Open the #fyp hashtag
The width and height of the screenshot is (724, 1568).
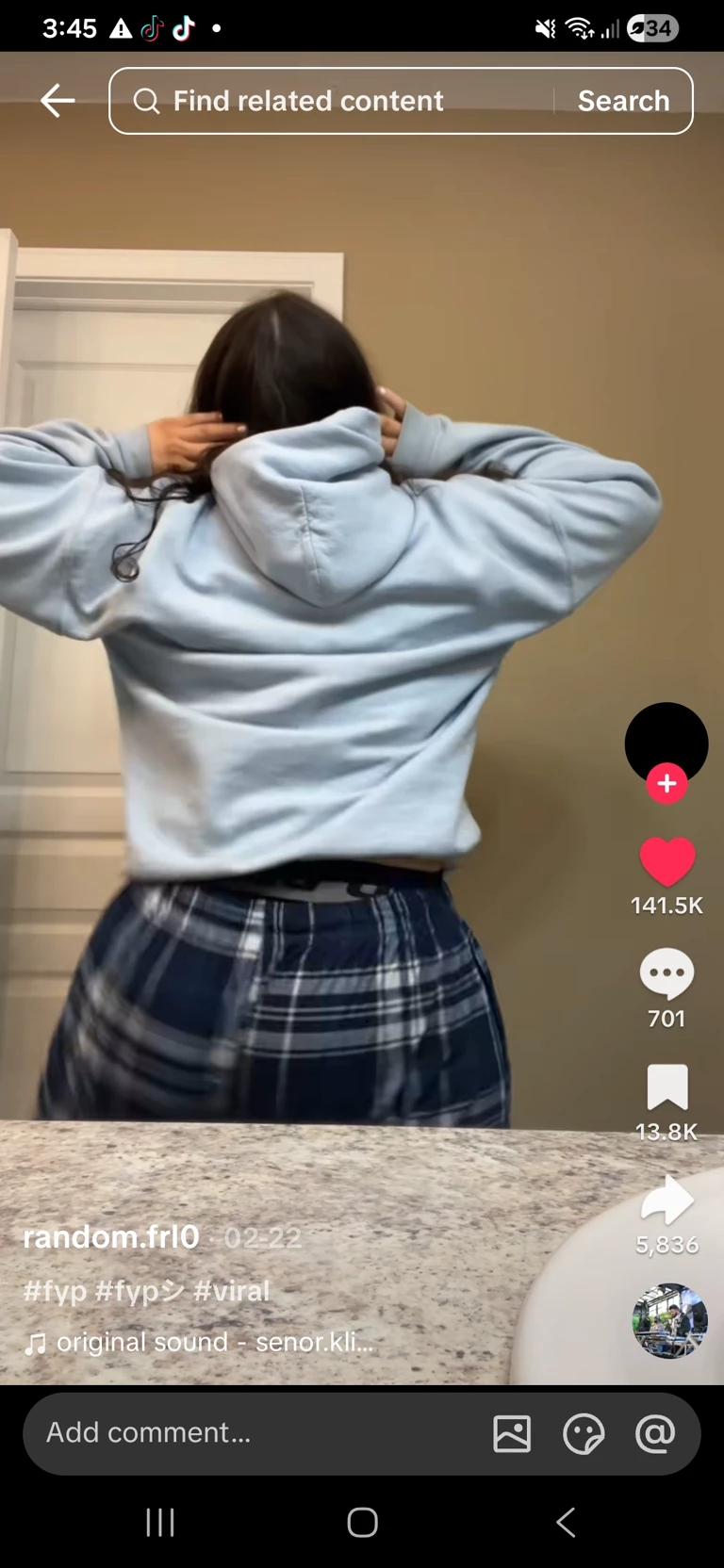[x=55, y=1291]
